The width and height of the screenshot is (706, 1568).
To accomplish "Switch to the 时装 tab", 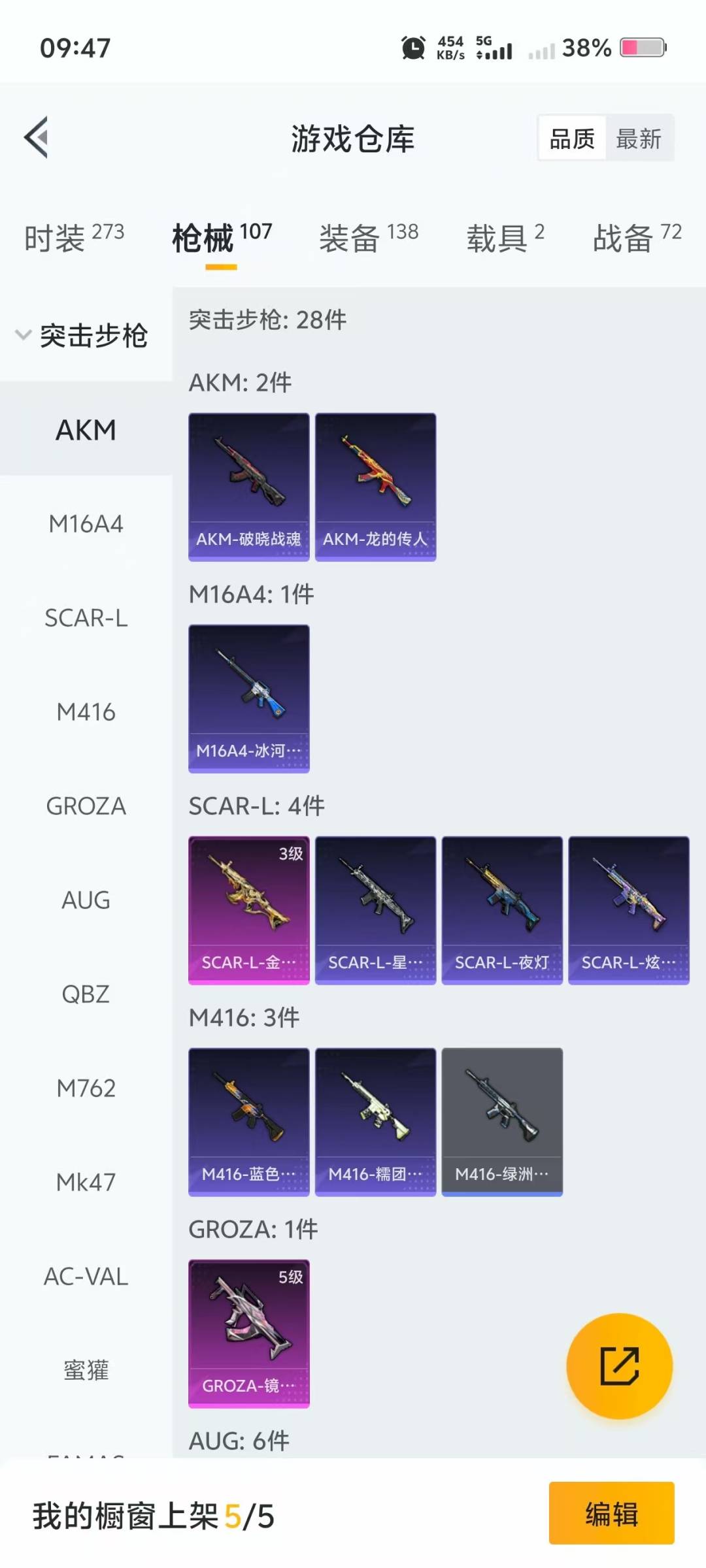I will click(x=74, y=237).
